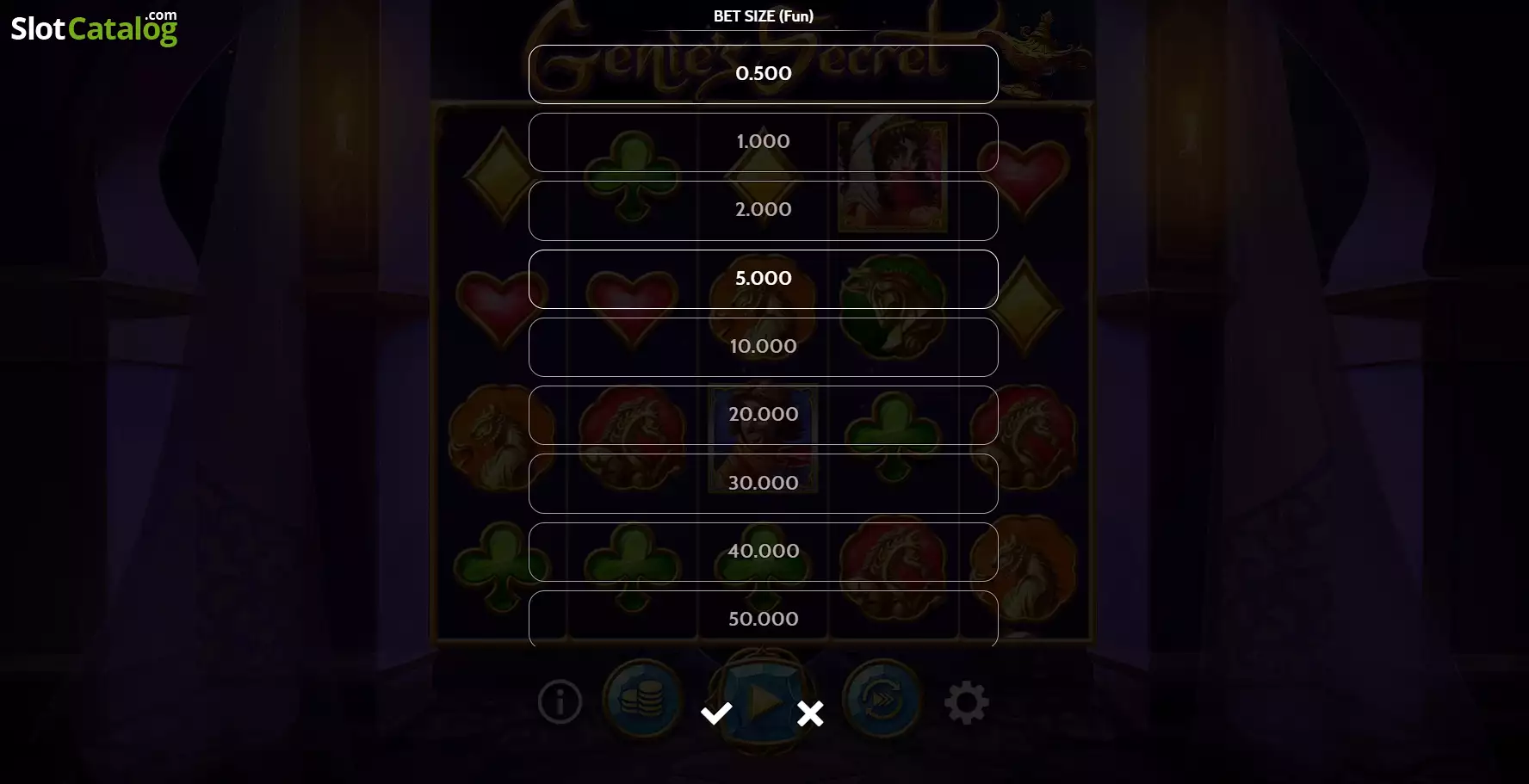
Task: Pick the 2.000 bet size
Action: pyautogui.click(x=763, y=210)
